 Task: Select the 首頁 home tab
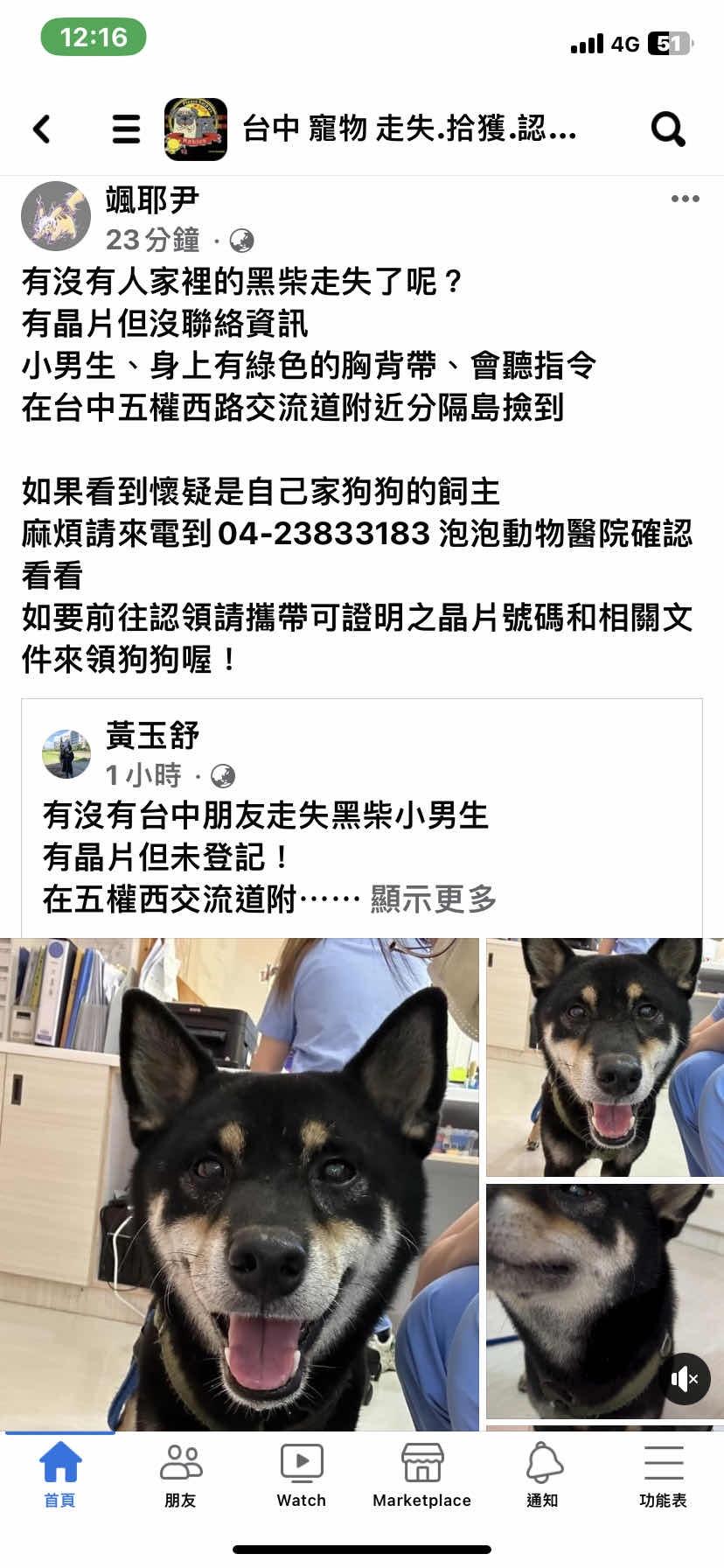pyautogui.click(x=60, y=1475)
